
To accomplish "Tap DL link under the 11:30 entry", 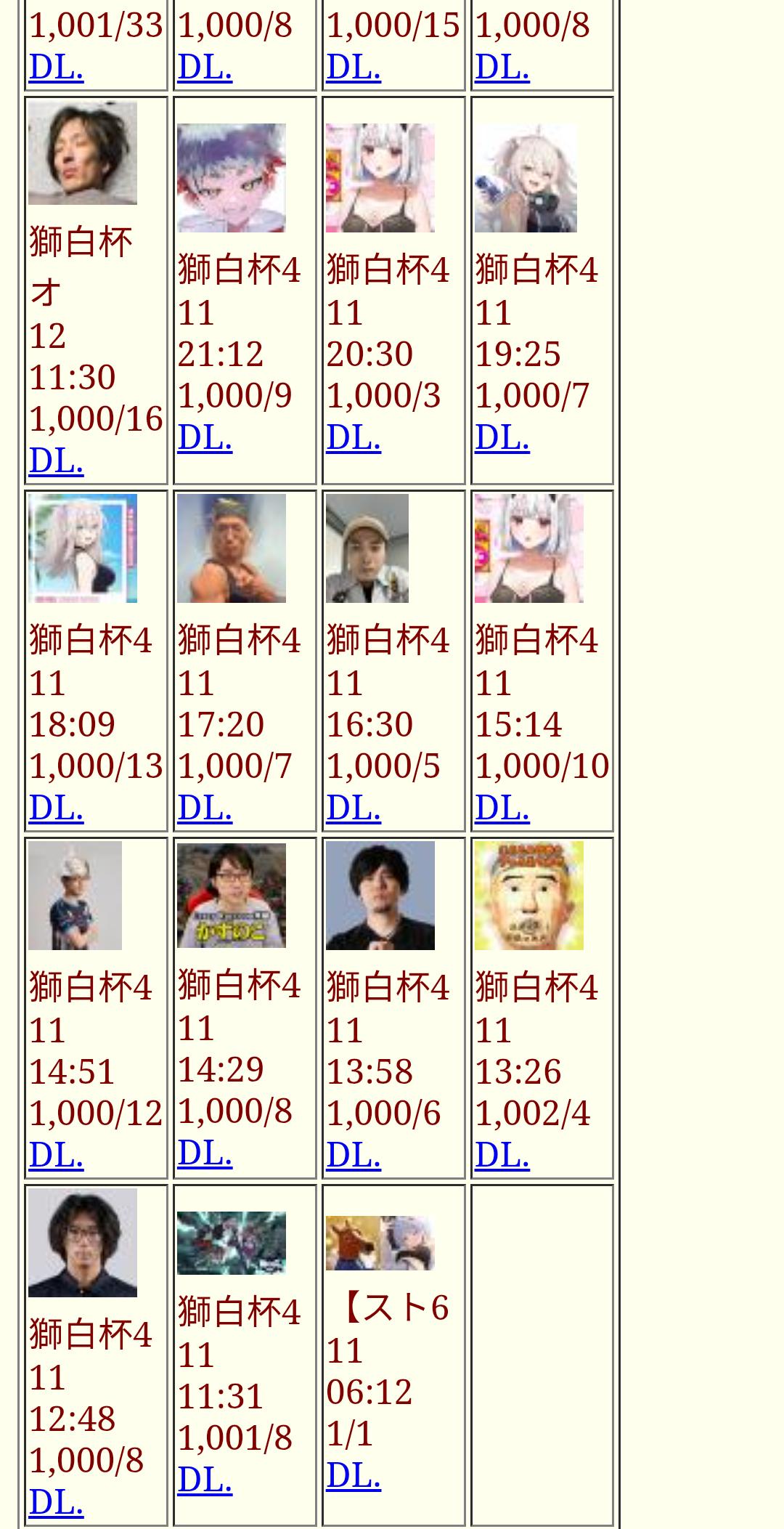I will click(56, 461).
